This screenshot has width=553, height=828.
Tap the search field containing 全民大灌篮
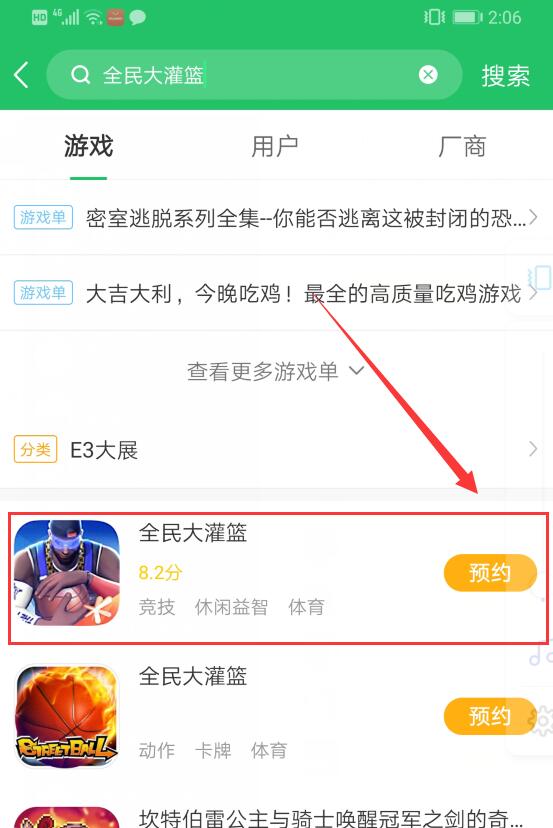point(254,75)
